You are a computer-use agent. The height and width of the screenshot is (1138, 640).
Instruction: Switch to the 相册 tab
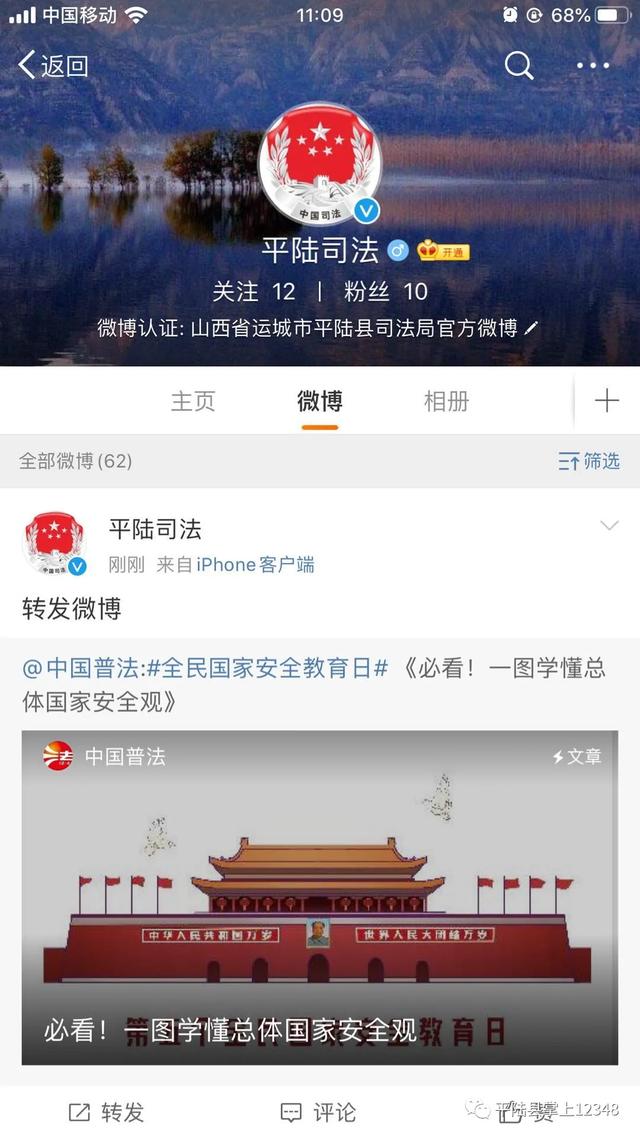tap(446, 401)
